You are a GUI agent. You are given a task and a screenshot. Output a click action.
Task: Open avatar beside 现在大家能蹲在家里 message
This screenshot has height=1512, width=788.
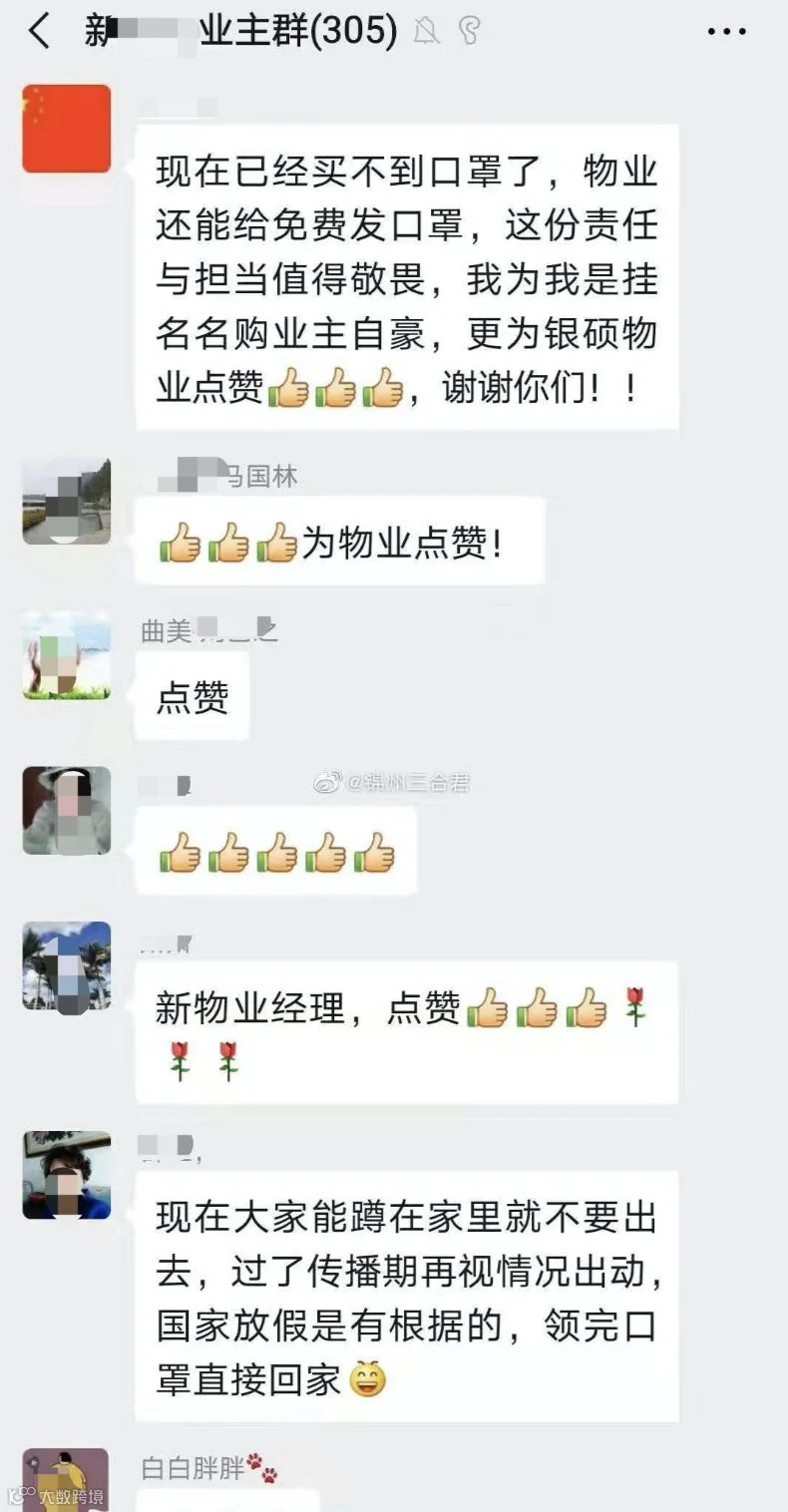(x=67, y=1175)
